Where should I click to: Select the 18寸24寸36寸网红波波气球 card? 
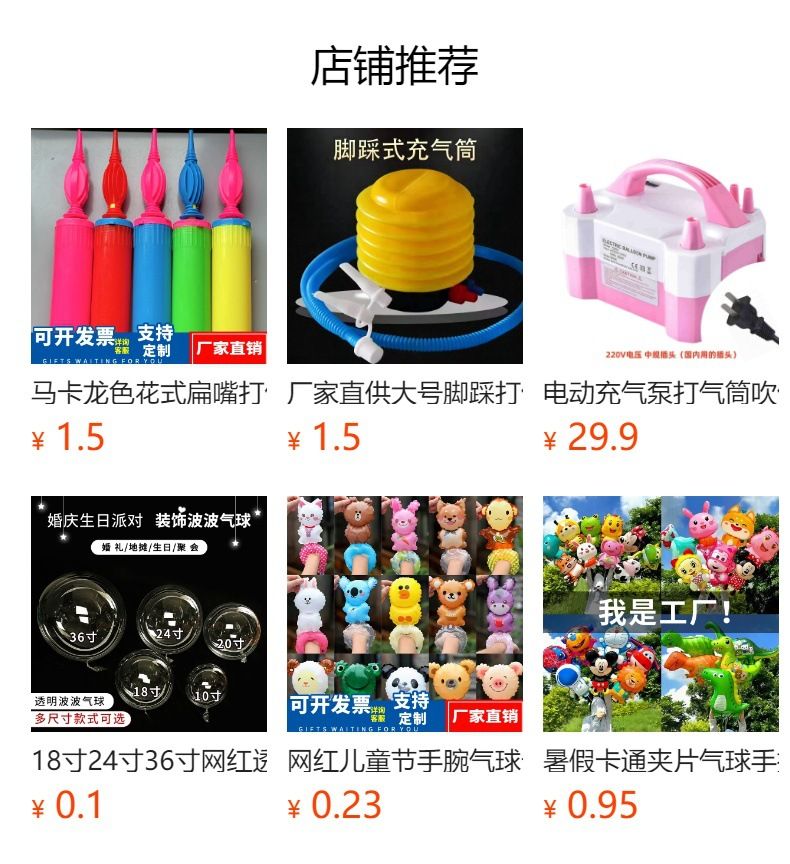click(149, 658)
